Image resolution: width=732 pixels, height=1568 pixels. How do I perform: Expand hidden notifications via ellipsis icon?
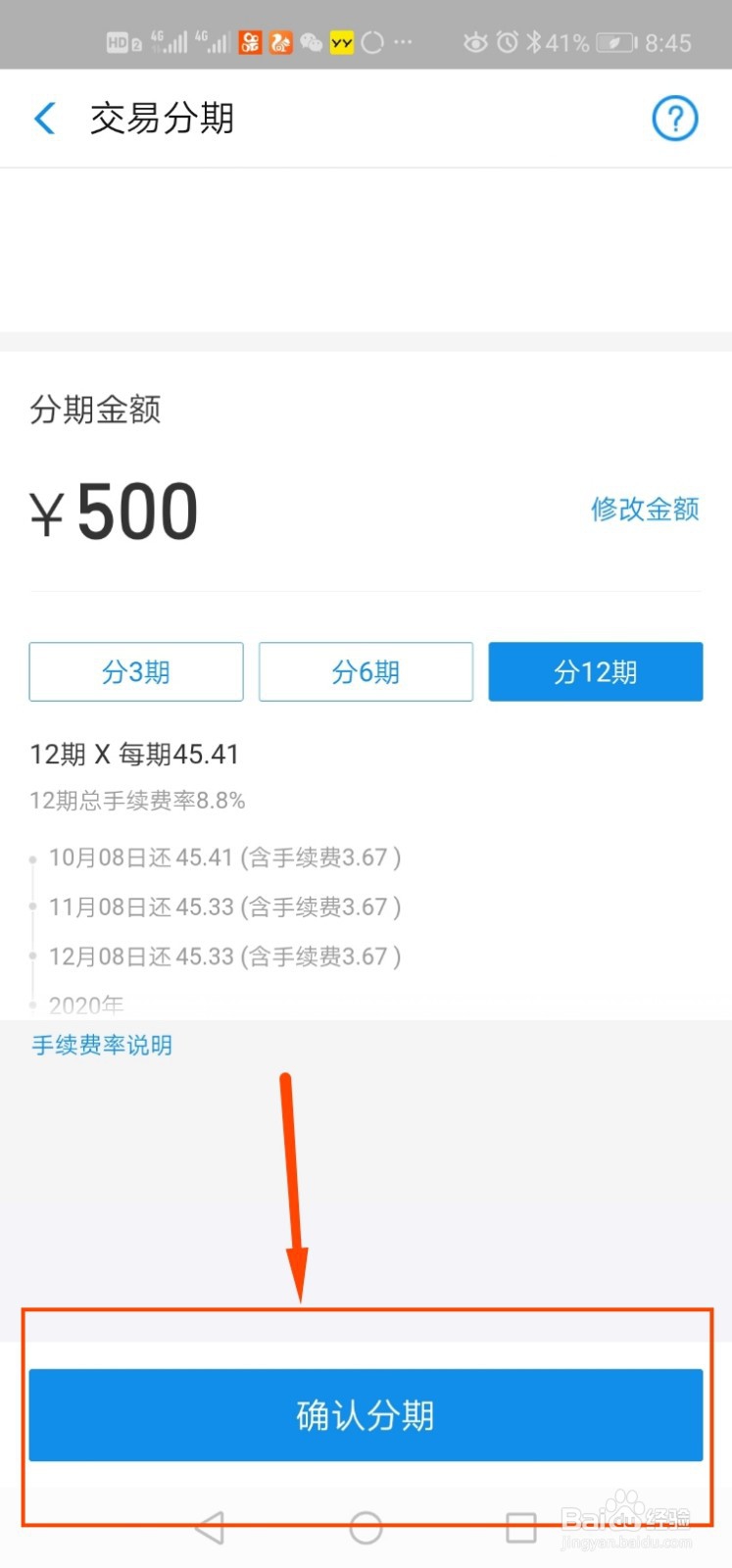[403, 42]
